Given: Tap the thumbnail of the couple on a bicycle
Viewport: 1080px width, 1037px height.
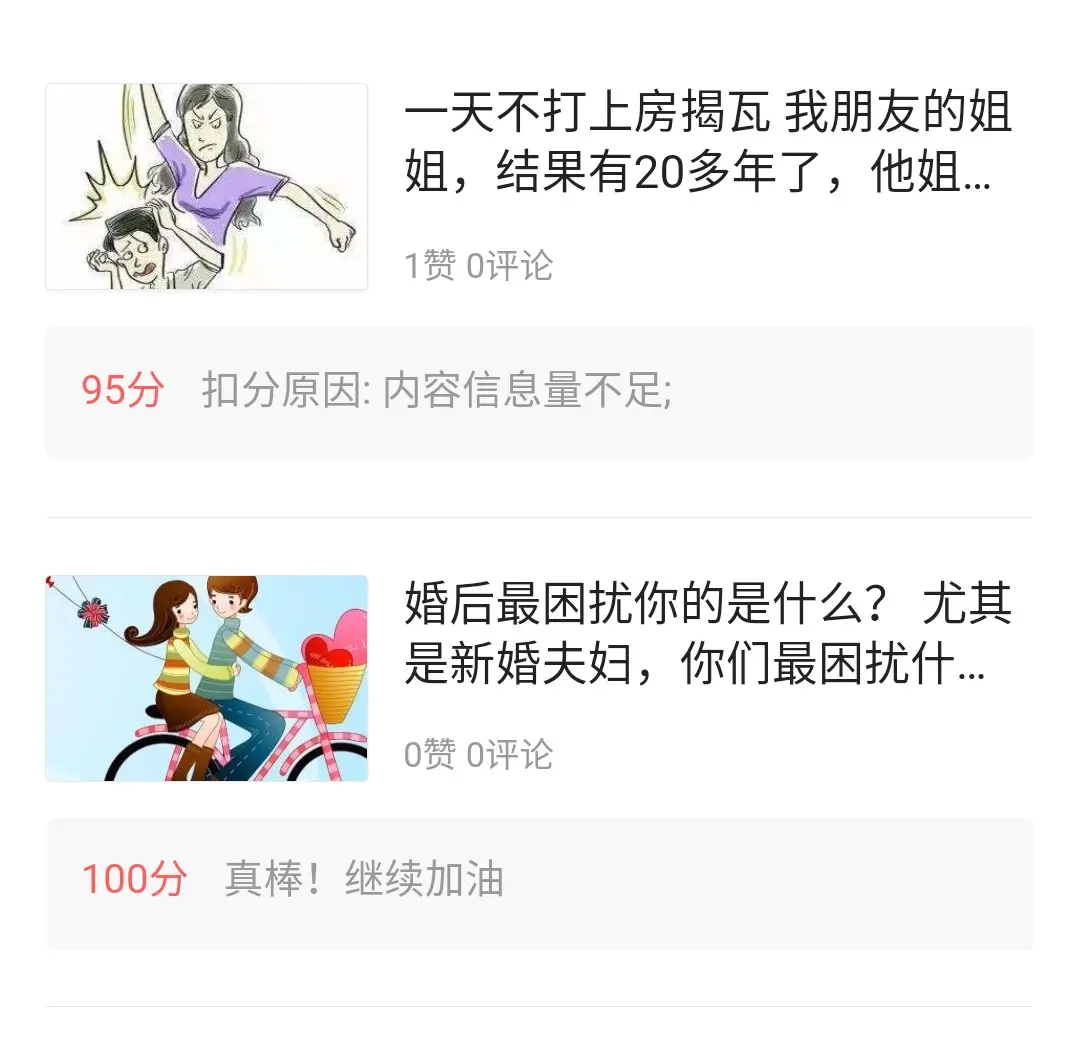Looking at the screenshot, I should coord(207,678).
